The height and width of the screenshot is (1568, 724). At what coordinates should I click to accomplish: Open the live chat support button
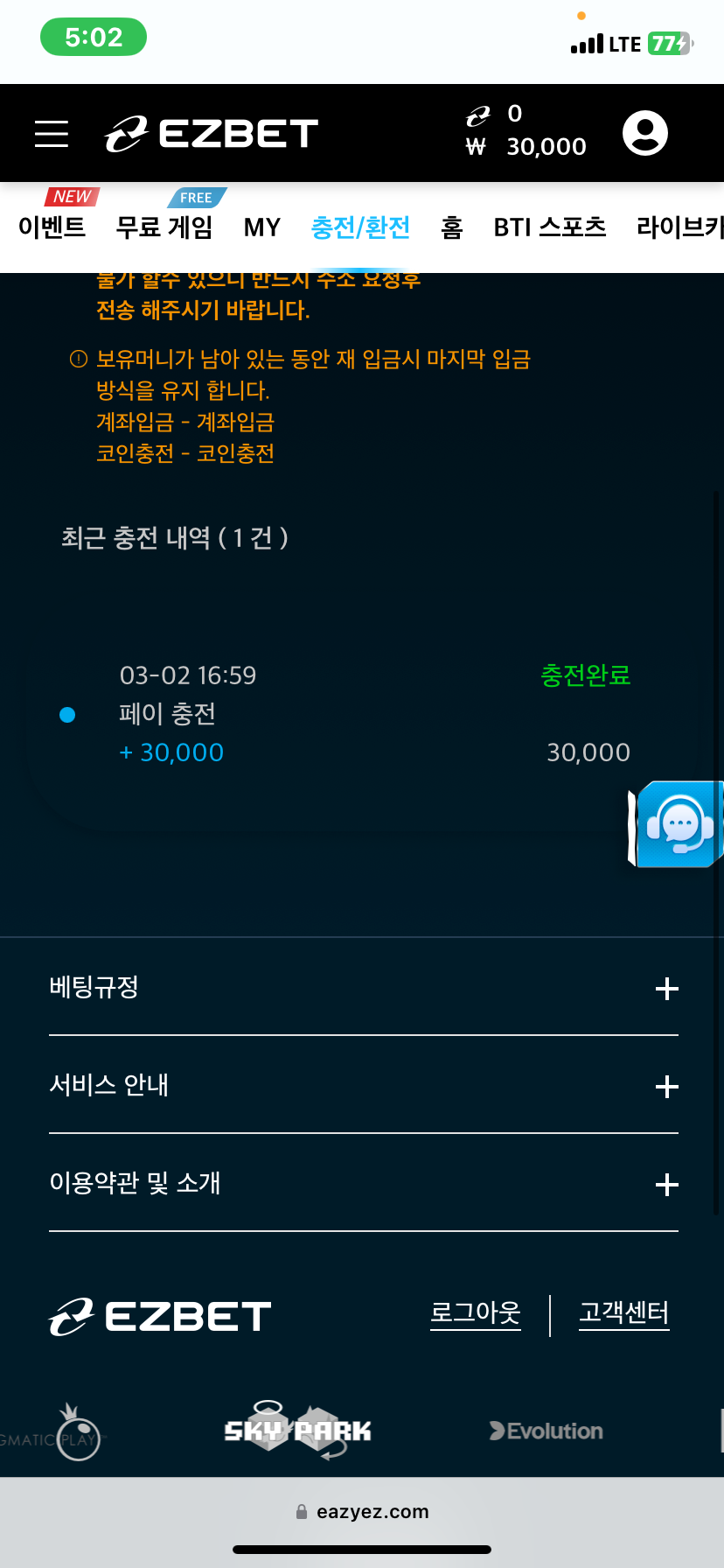click(x=679, y=824)
